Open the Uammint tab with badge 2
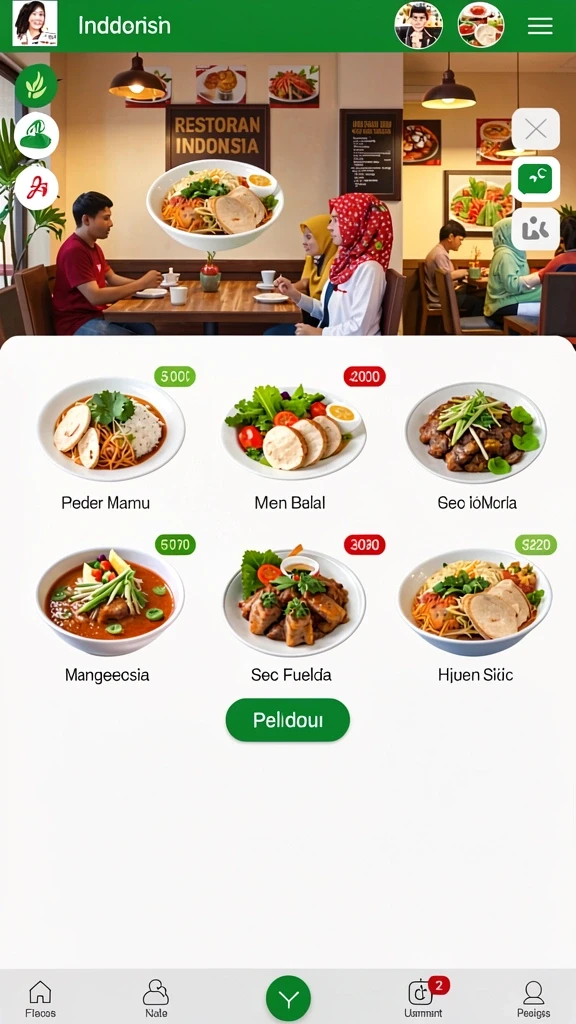The height and width of the screenshot is (1024, 576). point(424,999)
